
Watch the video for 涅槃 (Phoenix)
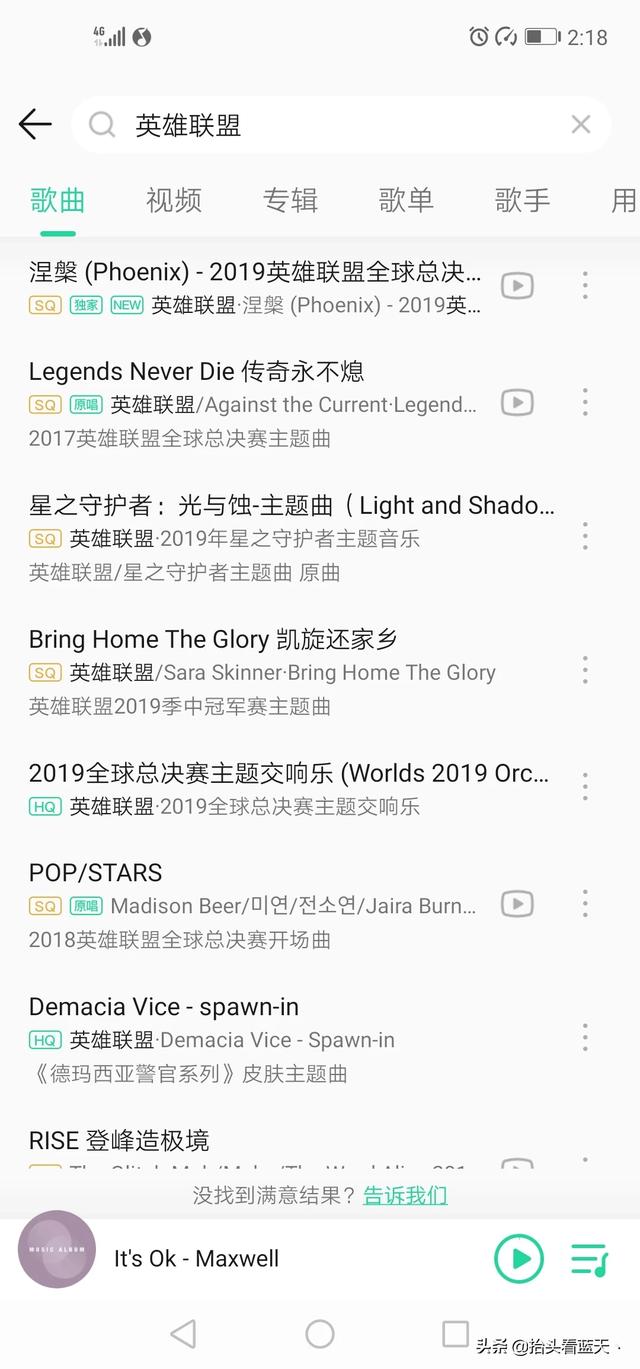(517, 286)
